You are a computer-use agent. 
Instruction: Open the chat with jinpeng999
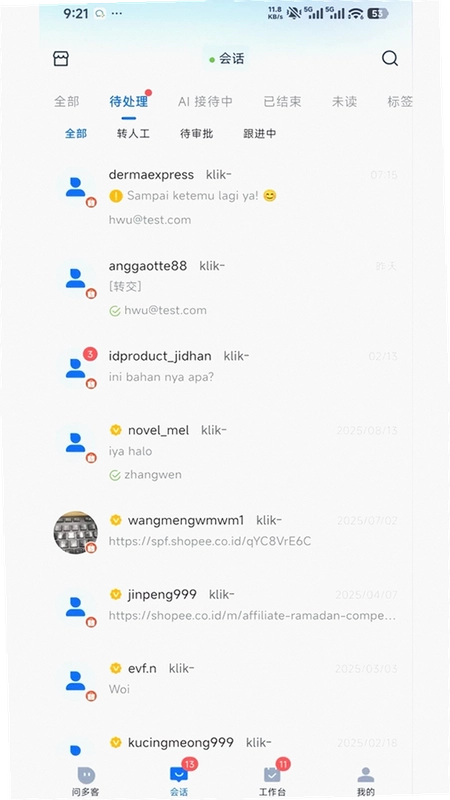tap(226, 606)
